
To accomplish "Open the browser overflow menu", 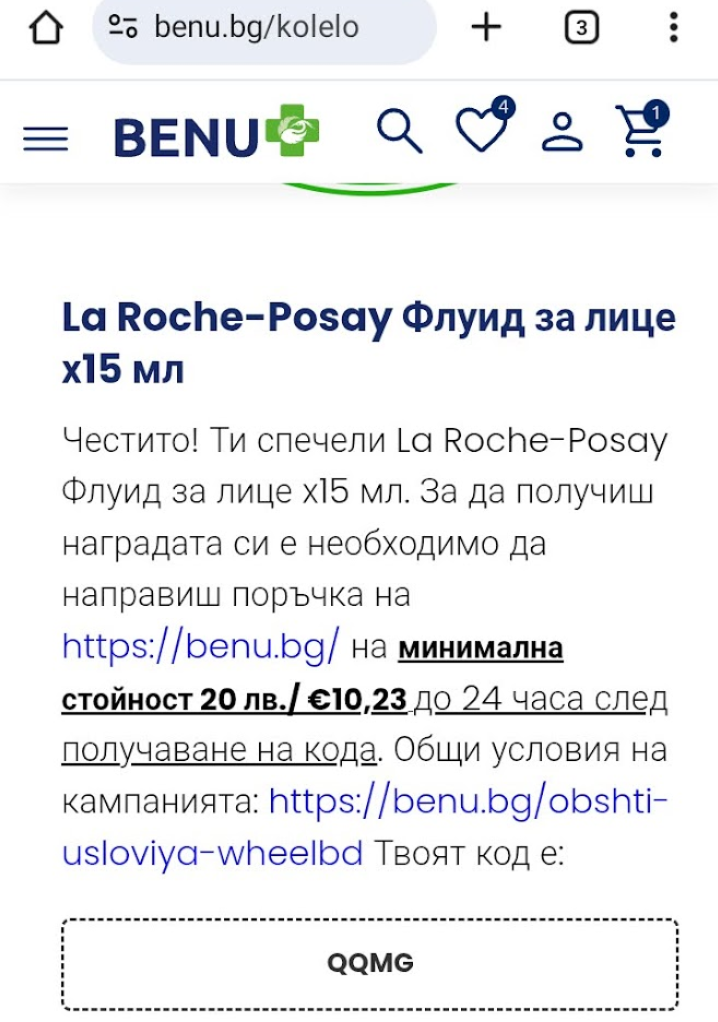I will [x=673, y=28].
